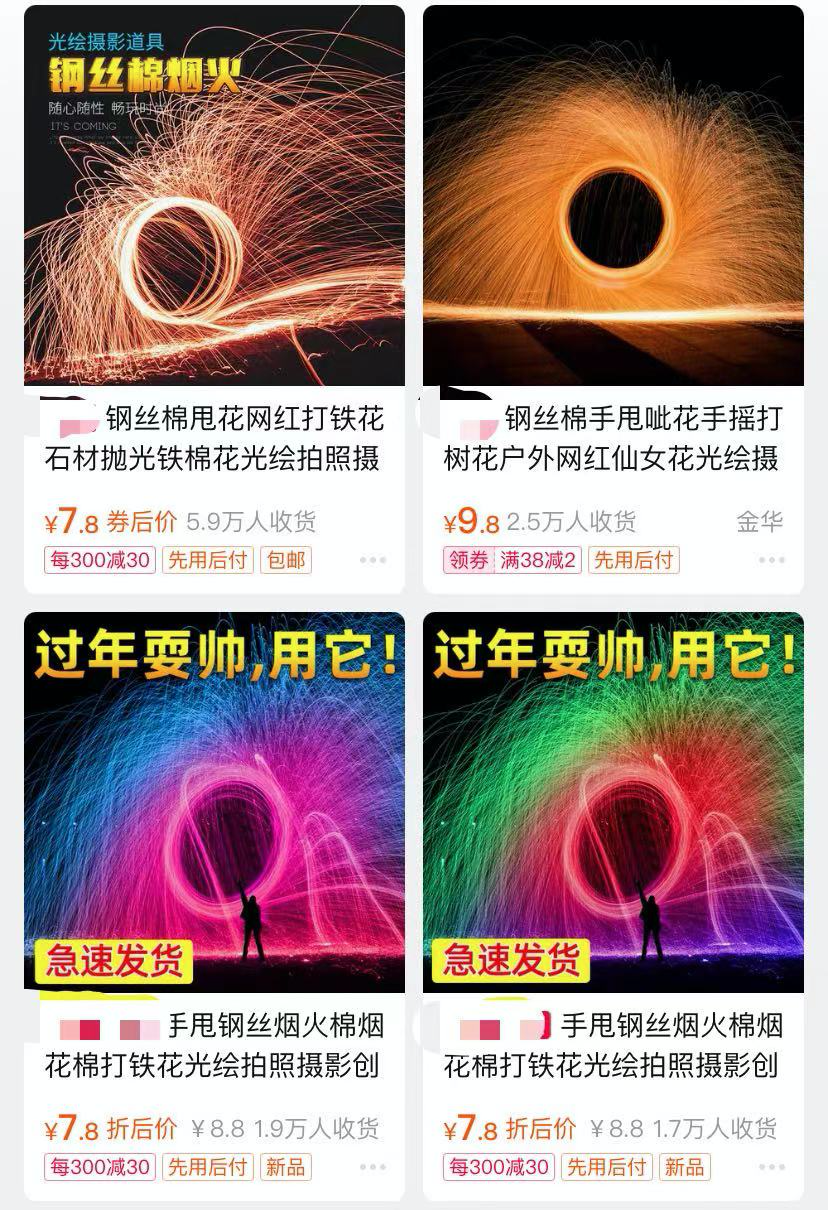Open more options on the 1.7万人收货 item
Image resolution: width=828 pixels, height=1210 pixels.
point(771,1167)
